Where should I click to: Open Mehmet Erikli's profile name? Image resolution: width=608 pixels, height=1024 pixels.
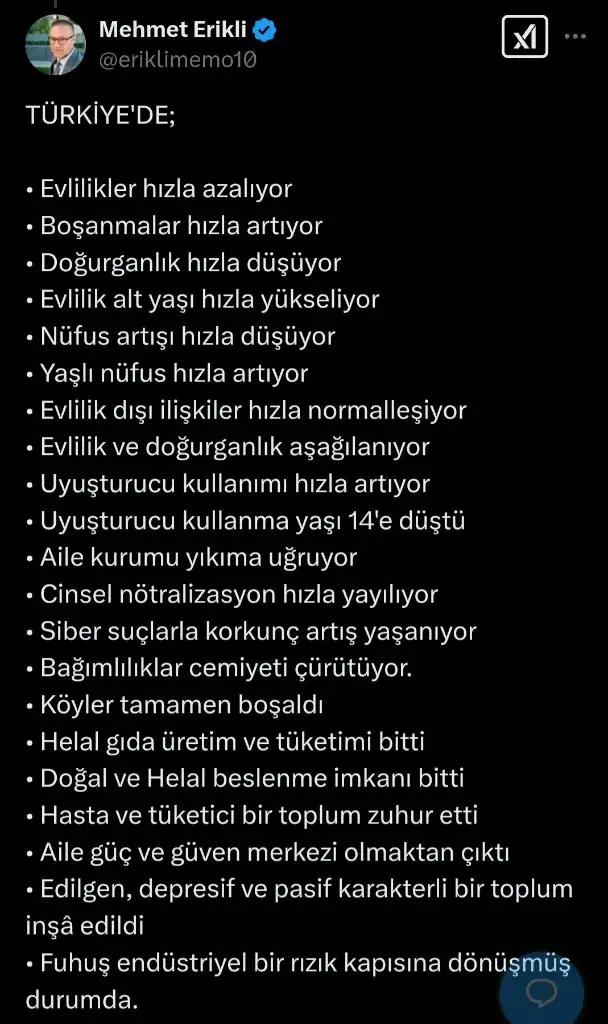[x=173, y=31]
